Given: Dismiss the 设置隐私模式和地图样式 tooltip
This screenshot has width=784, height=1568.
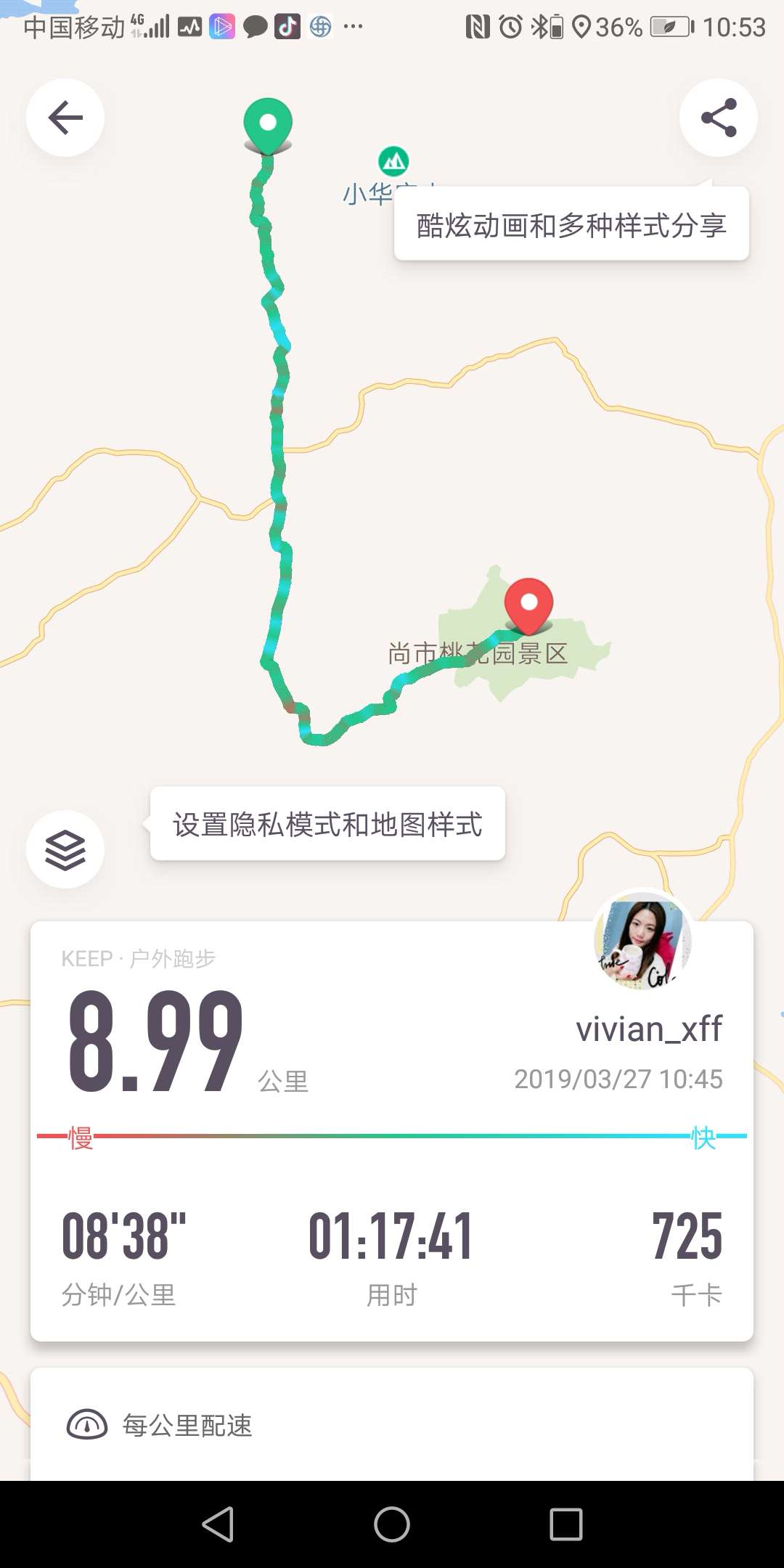Looking at the screenshot, I should click(328, 822).
